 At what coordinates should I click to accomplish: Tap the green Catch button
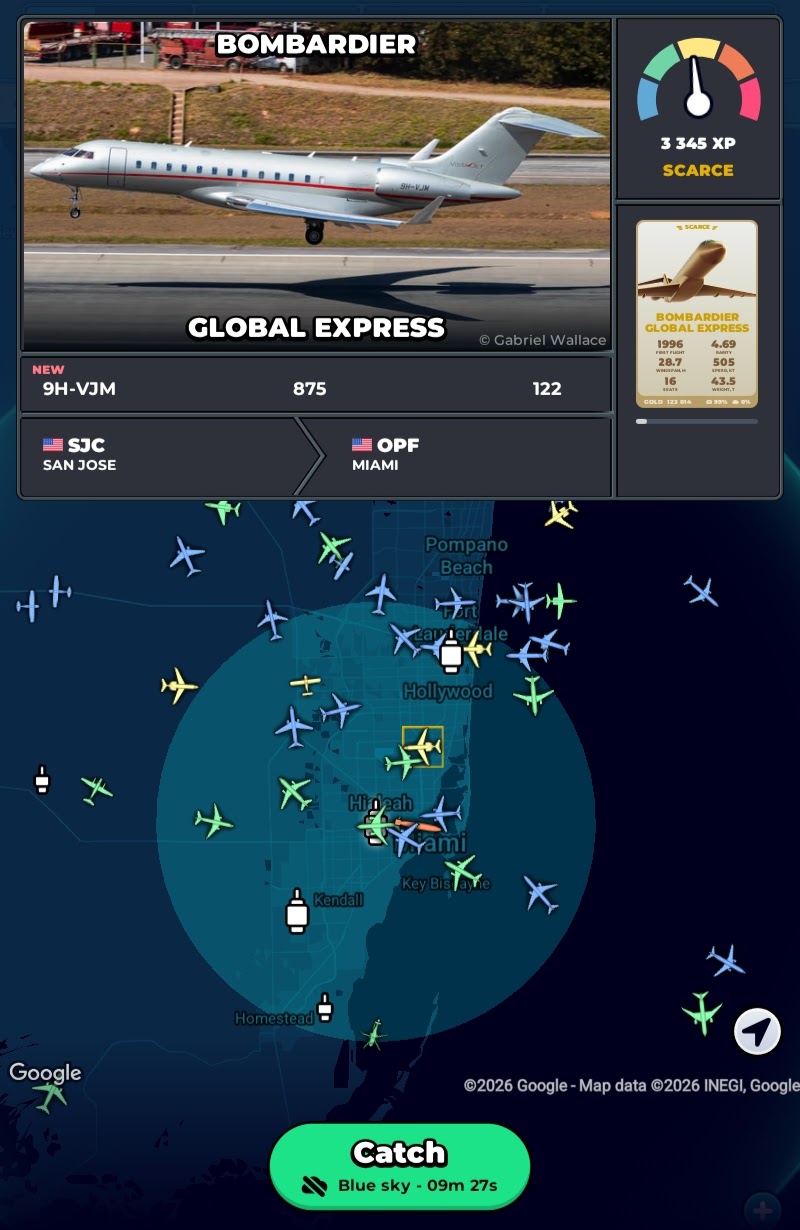(399, 1166)
